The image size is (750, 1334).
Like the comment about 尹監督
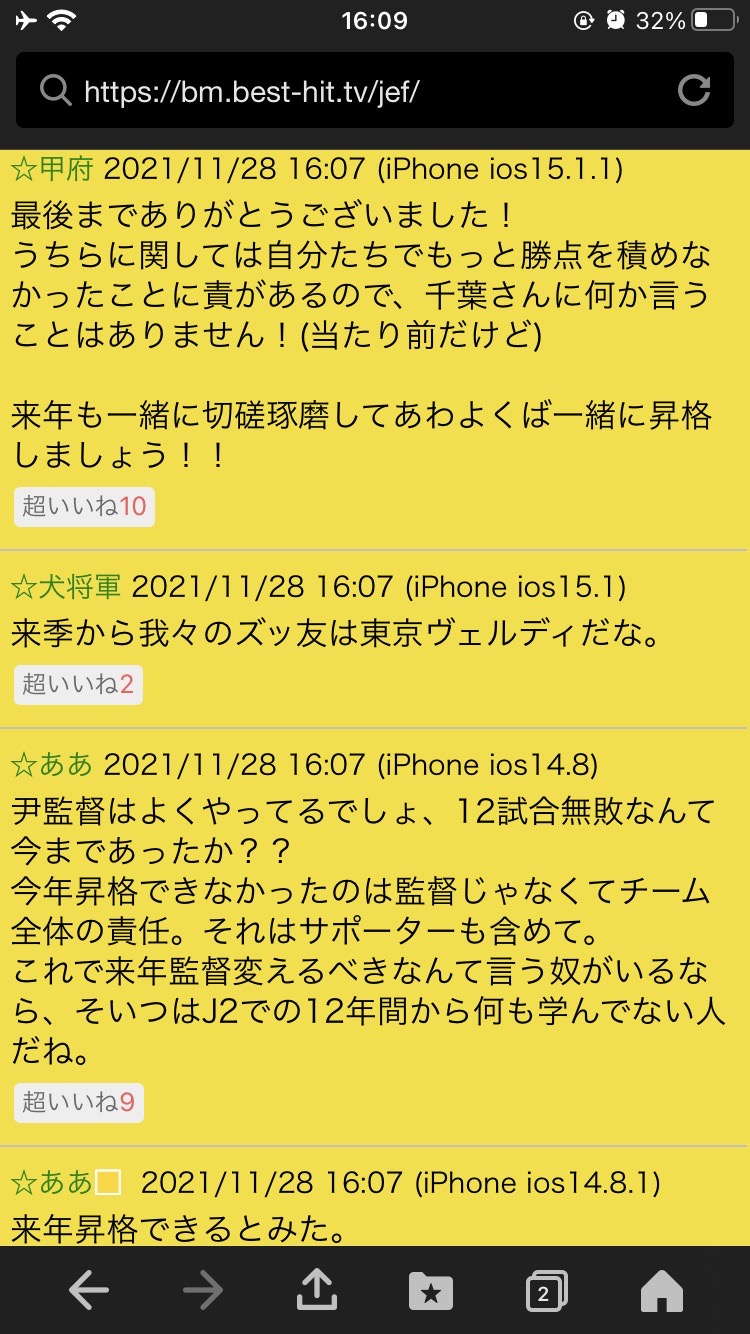pyautogui.click(x=78, y=1103)
